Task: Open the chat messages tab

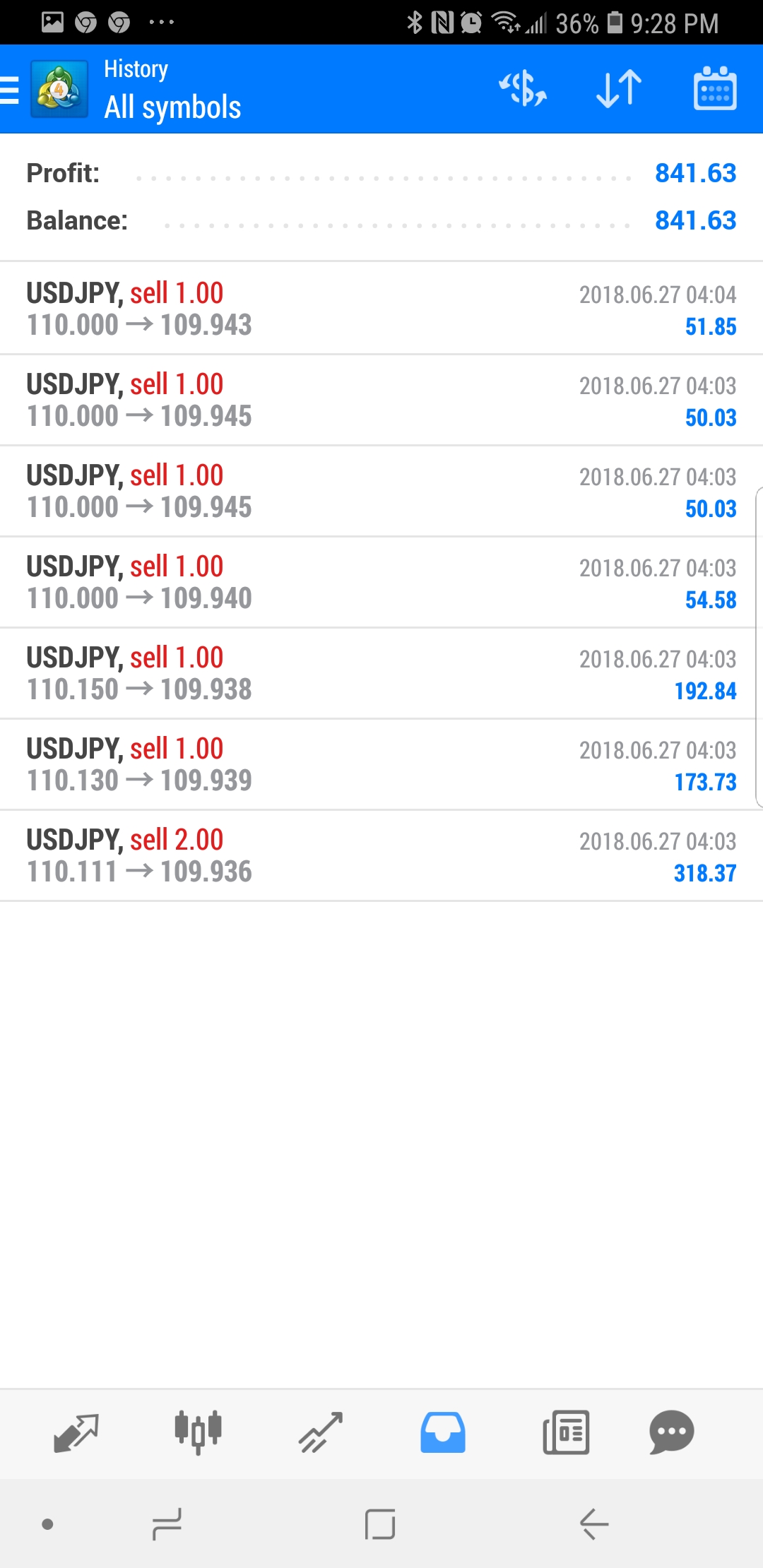Action: coord(671,1432)
